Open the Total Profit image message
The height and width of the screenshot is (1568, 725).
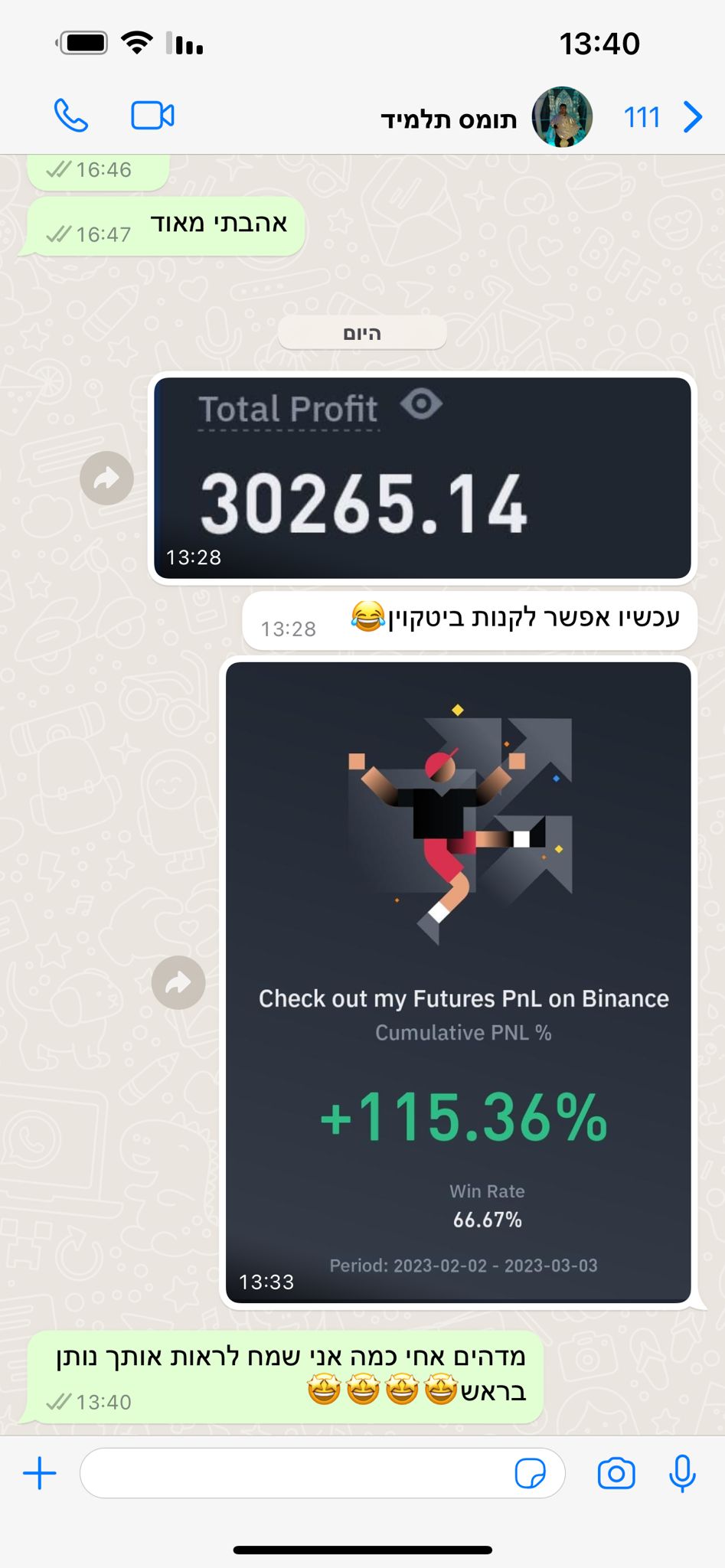point(422,478)
